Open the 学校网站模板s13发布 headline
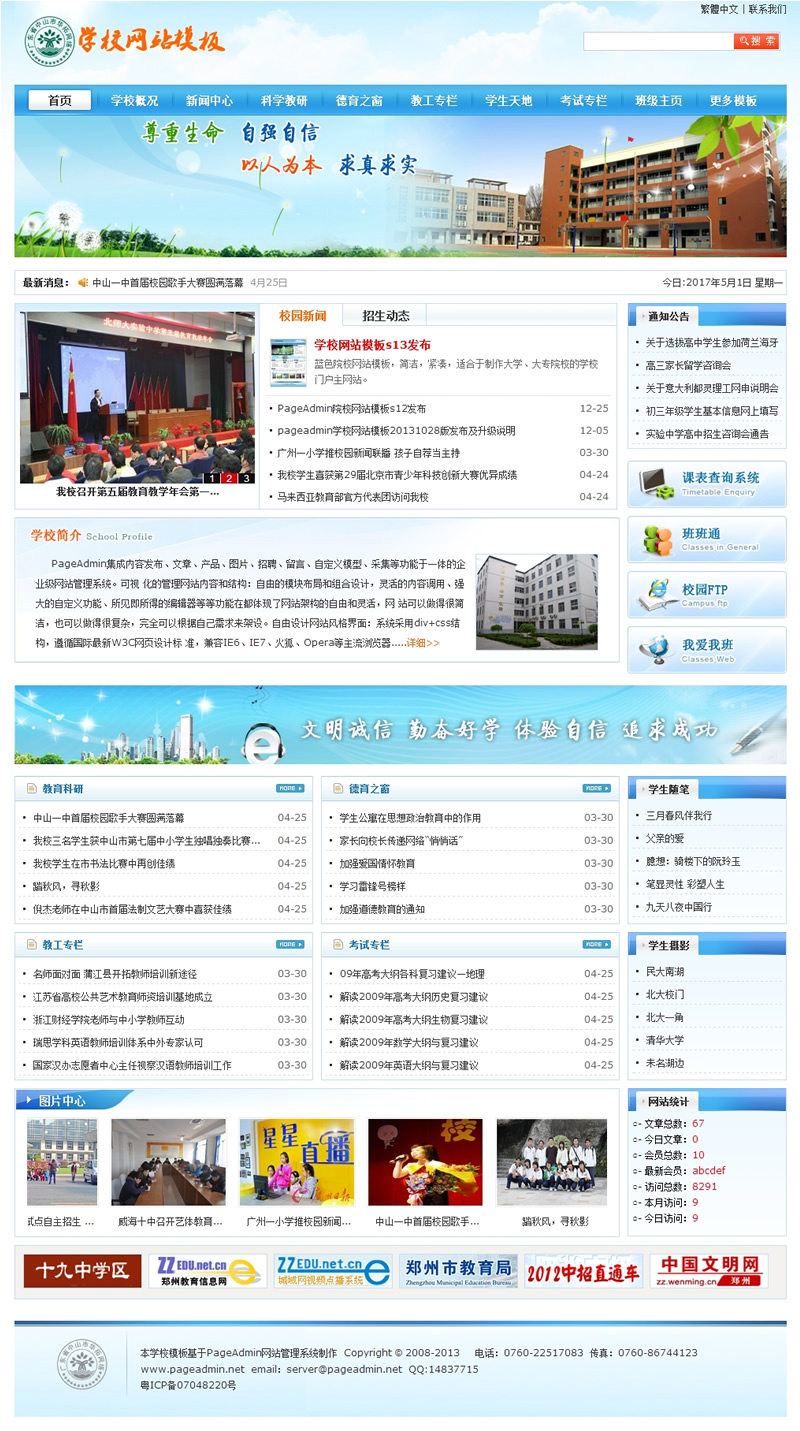The image size is (800, 1431). click(x=372, y=345)
